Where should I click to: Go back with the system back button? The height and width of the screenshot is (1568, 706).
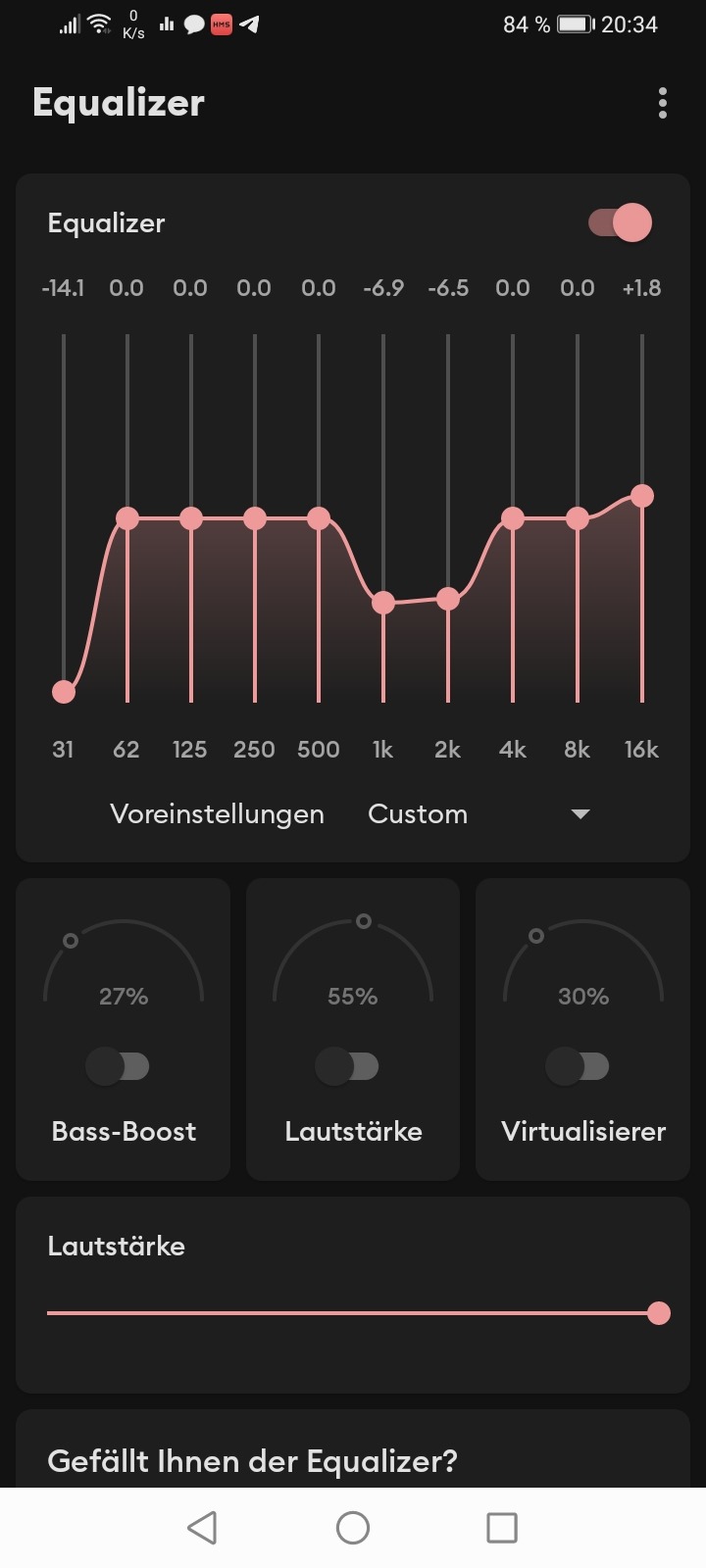tap(202, 1527)
